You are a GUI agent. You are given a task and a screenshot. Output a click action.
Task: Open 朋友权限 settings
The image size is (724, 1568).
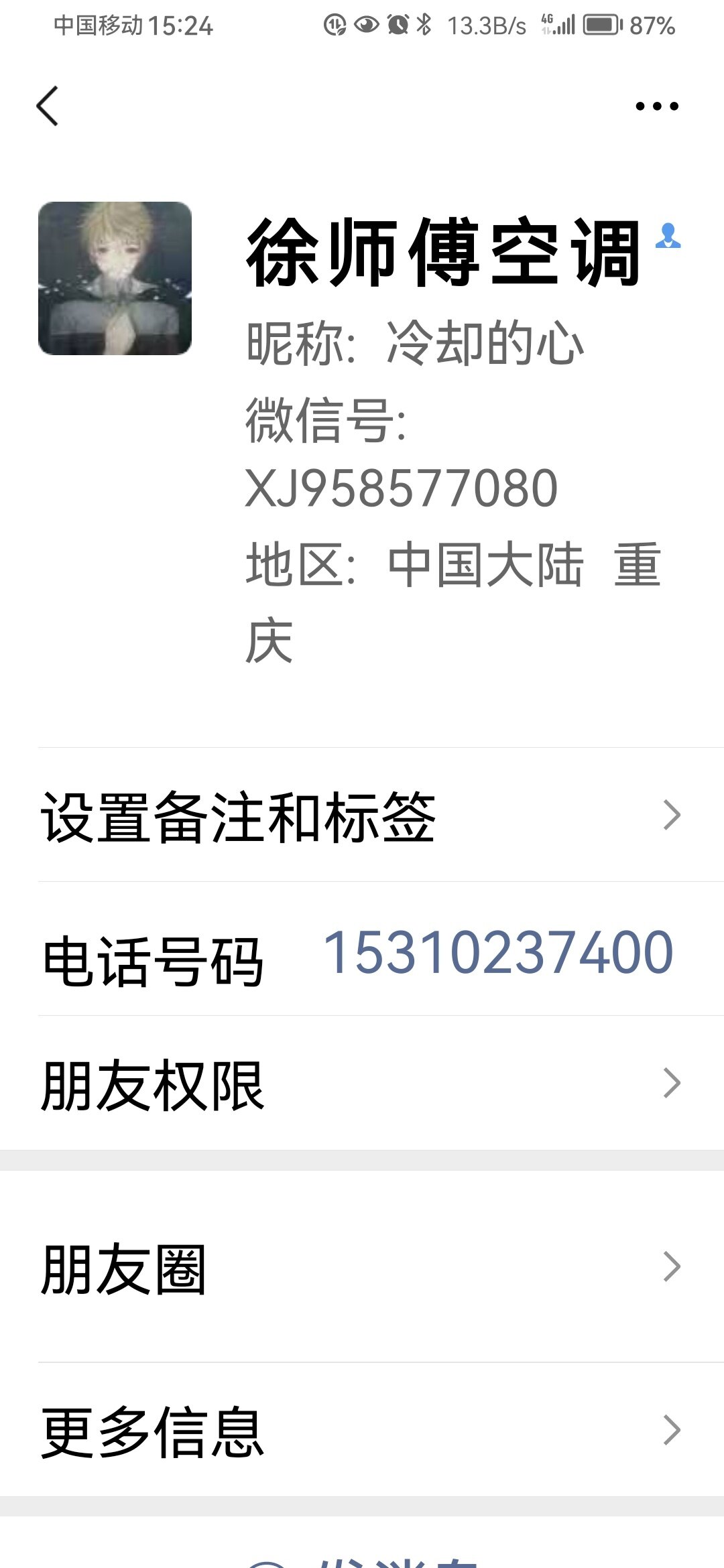[362, 1084]
